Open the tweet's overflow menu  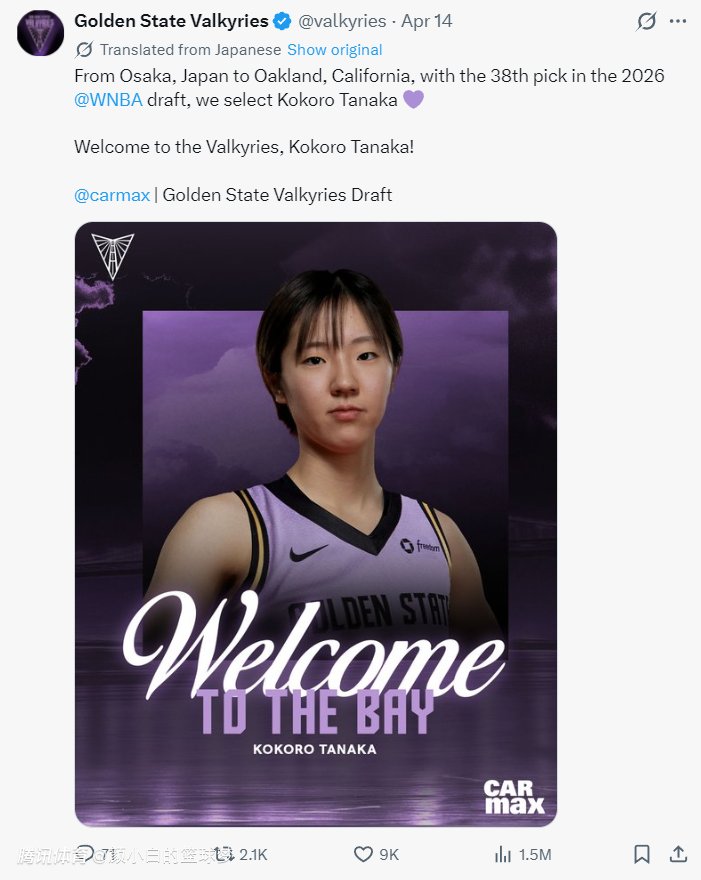tap(678, 21)
